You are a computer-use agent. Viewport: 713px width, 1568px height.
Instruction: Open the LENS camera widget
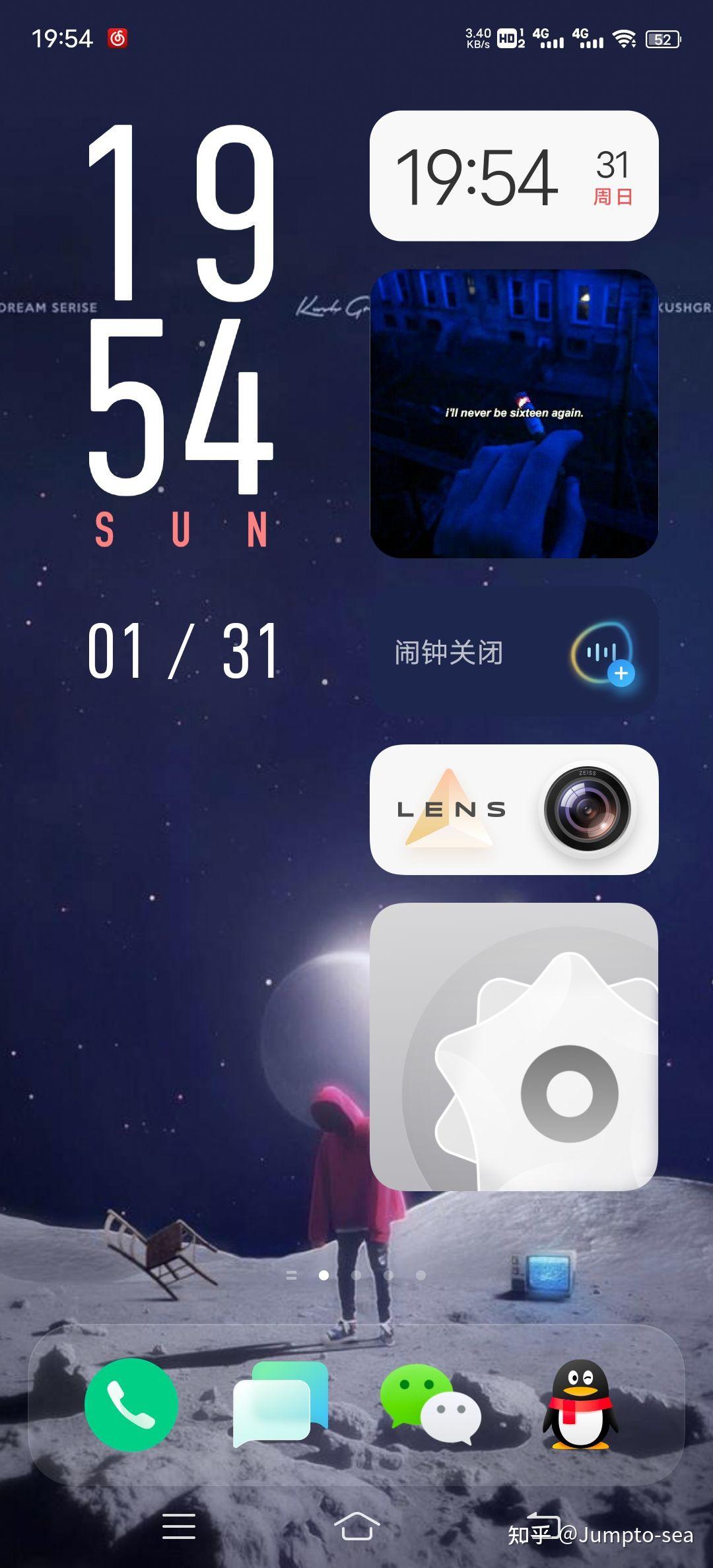coord(514,810)
